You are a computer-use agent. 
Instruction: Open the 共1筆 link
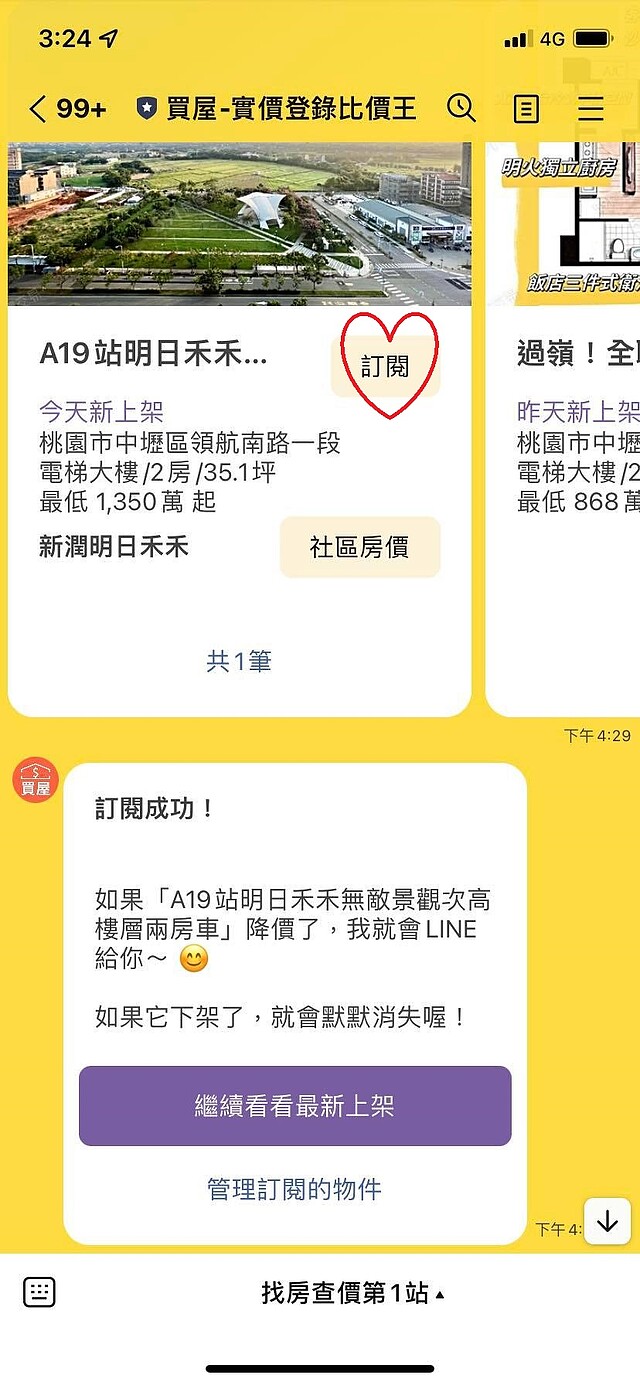click(239, 661)
